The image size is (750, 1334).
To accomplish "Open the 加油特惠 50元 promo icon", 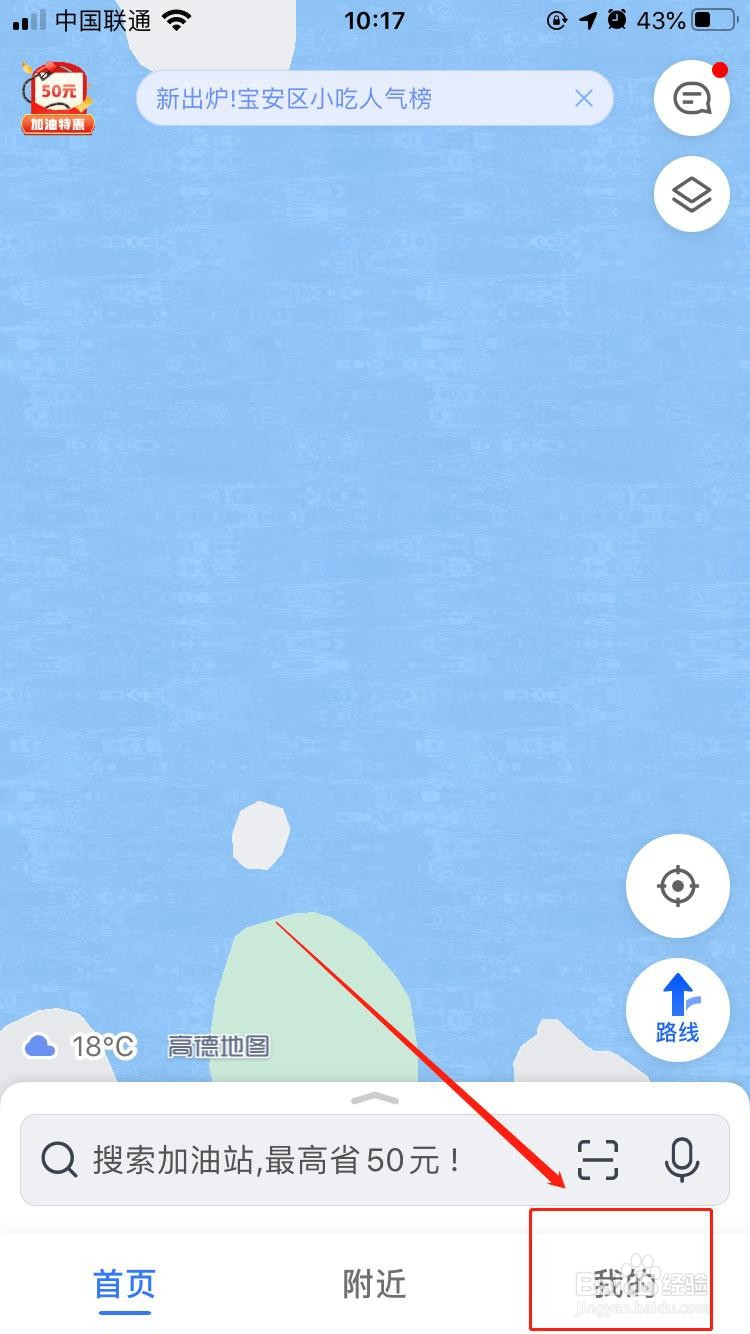I will tap(57, 95).
